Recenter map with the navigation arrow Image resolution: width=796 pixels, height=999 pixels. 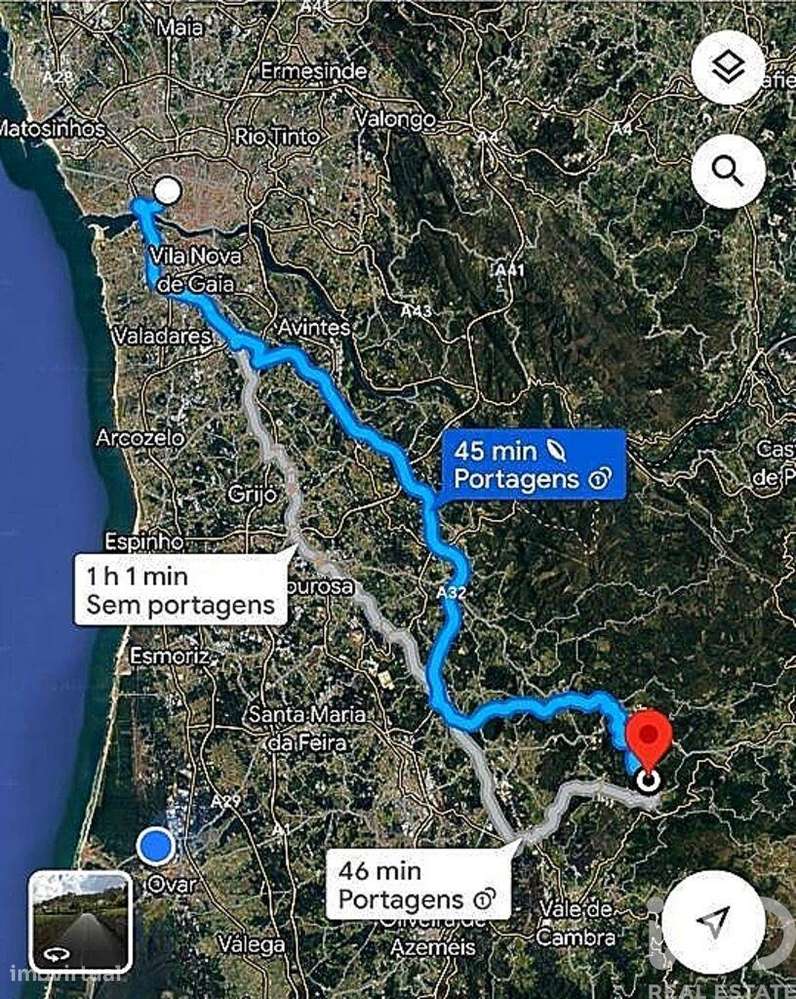click(713, 921)
